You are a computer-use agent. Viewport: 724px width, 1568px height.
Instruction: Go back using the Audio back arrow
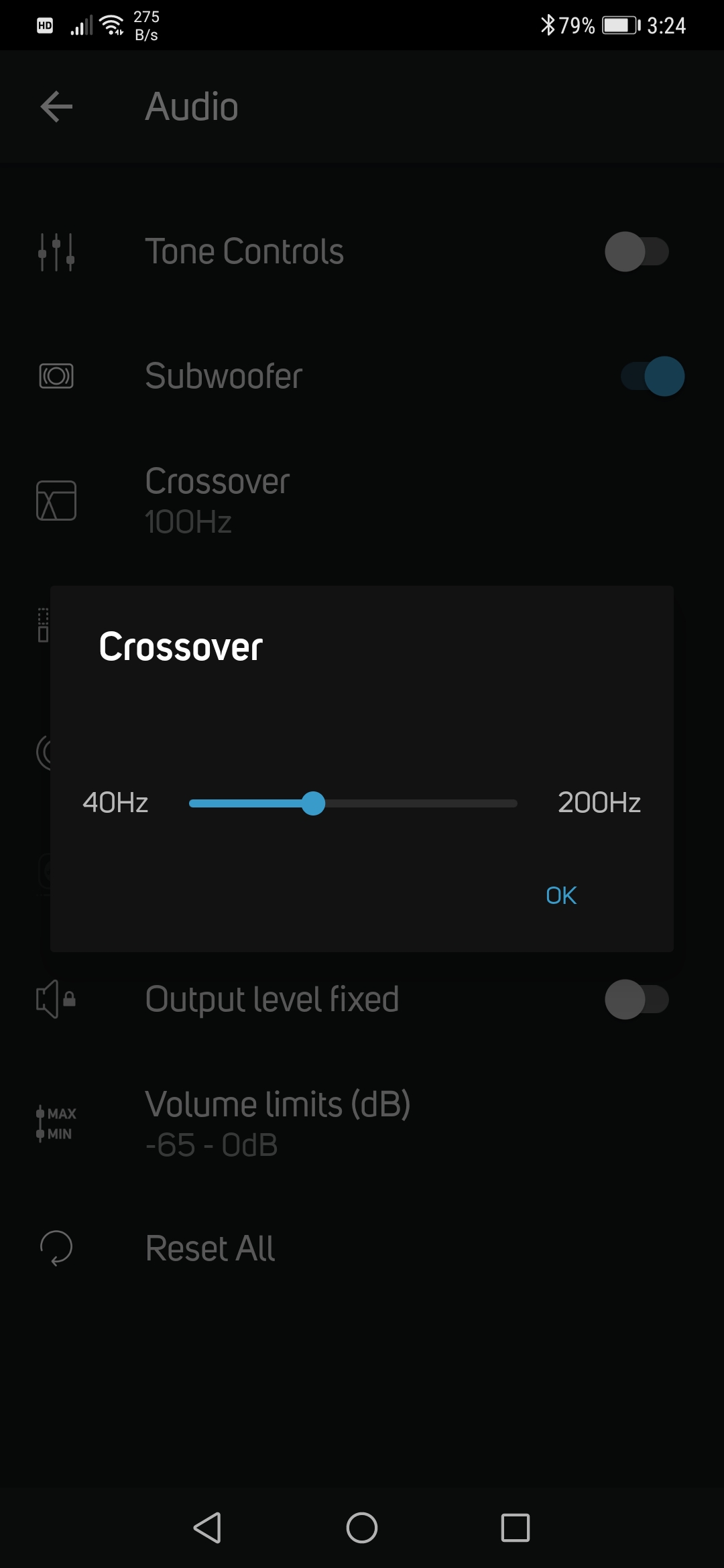point(56,107)
